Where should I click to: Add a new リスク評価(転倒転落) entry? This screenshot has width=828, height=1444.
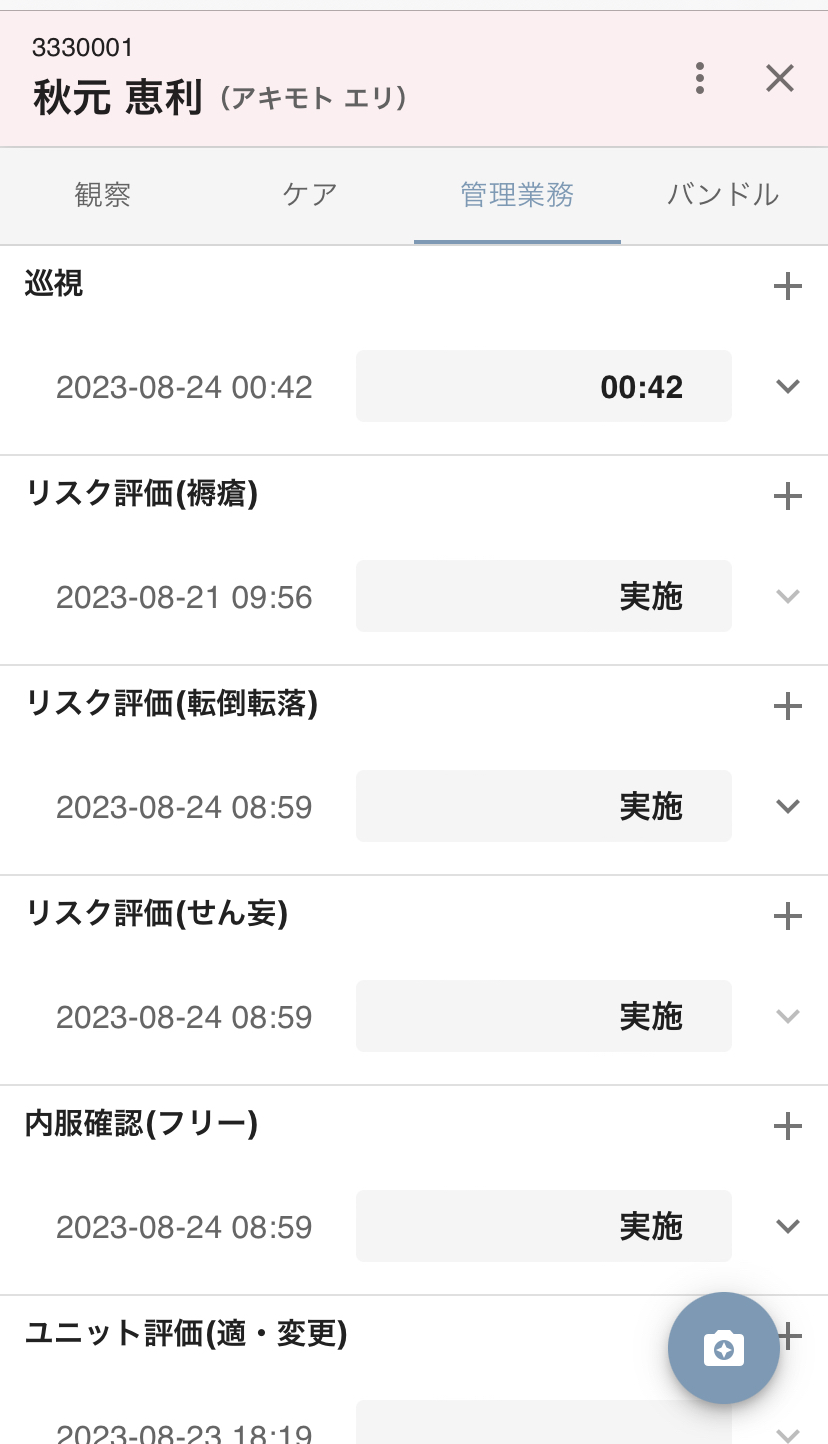click(789, 706)
